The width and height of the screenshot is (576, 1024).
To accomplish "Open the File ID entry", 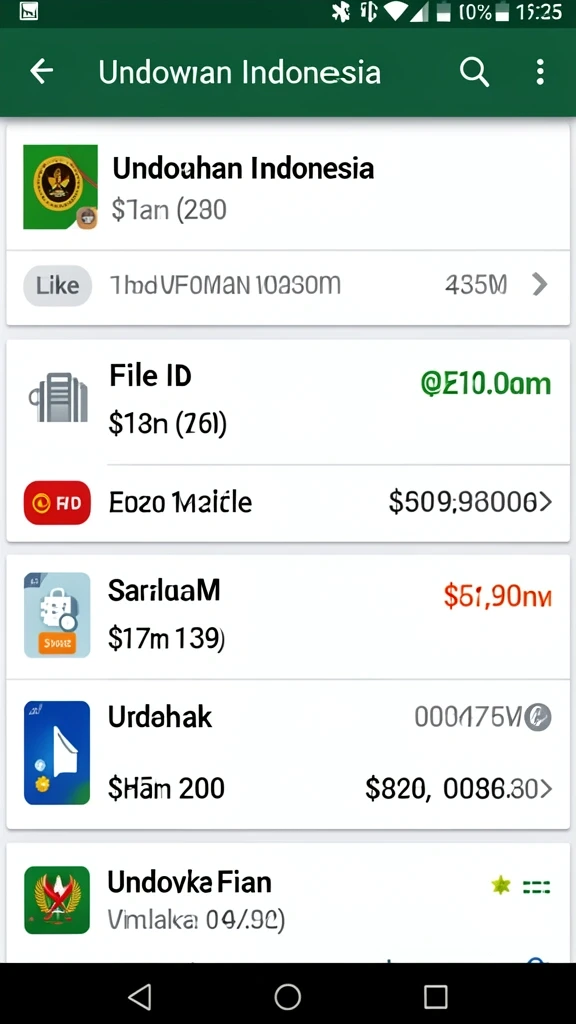I will pos(288,401).
